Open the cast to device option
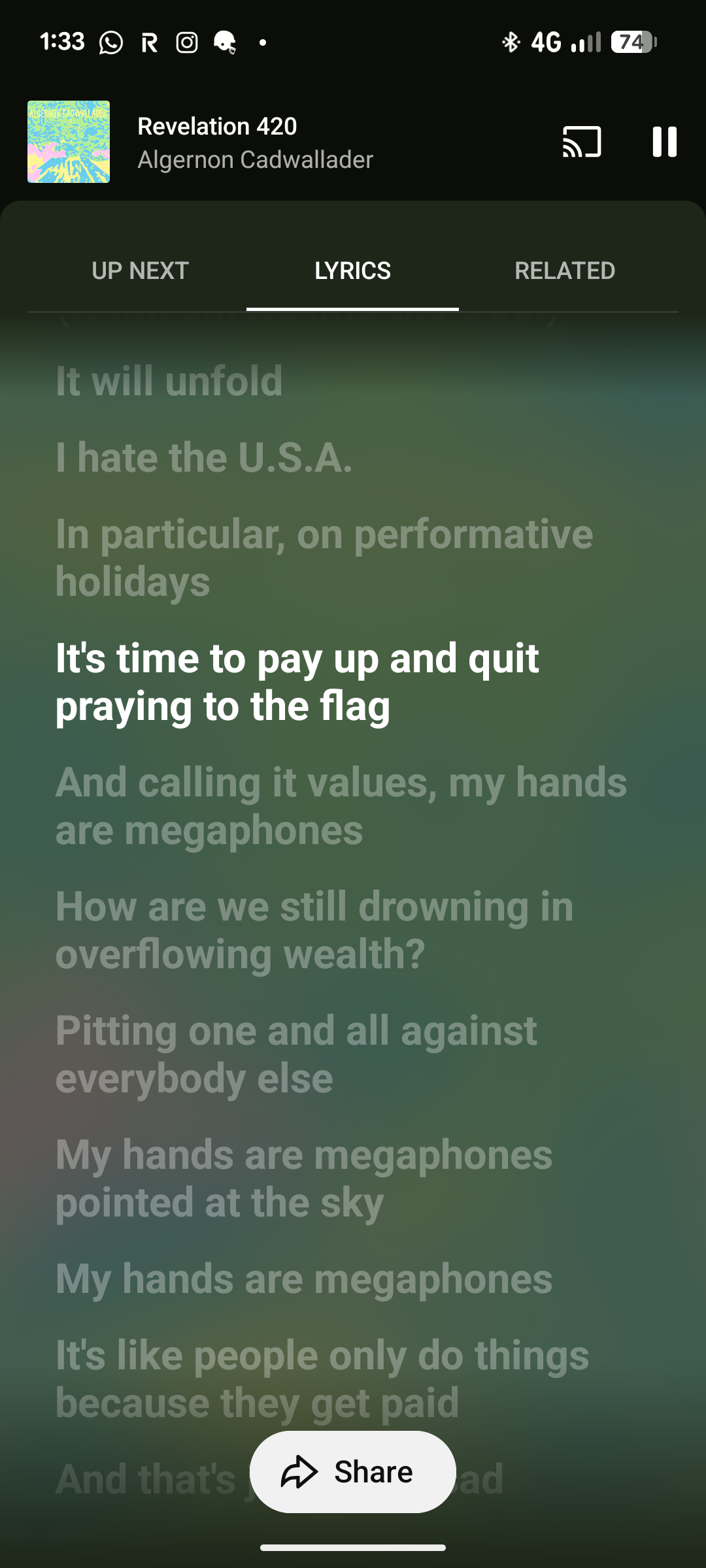This screenshot has height=1568, width=706. pyautogui.click(x=582, y=142)
